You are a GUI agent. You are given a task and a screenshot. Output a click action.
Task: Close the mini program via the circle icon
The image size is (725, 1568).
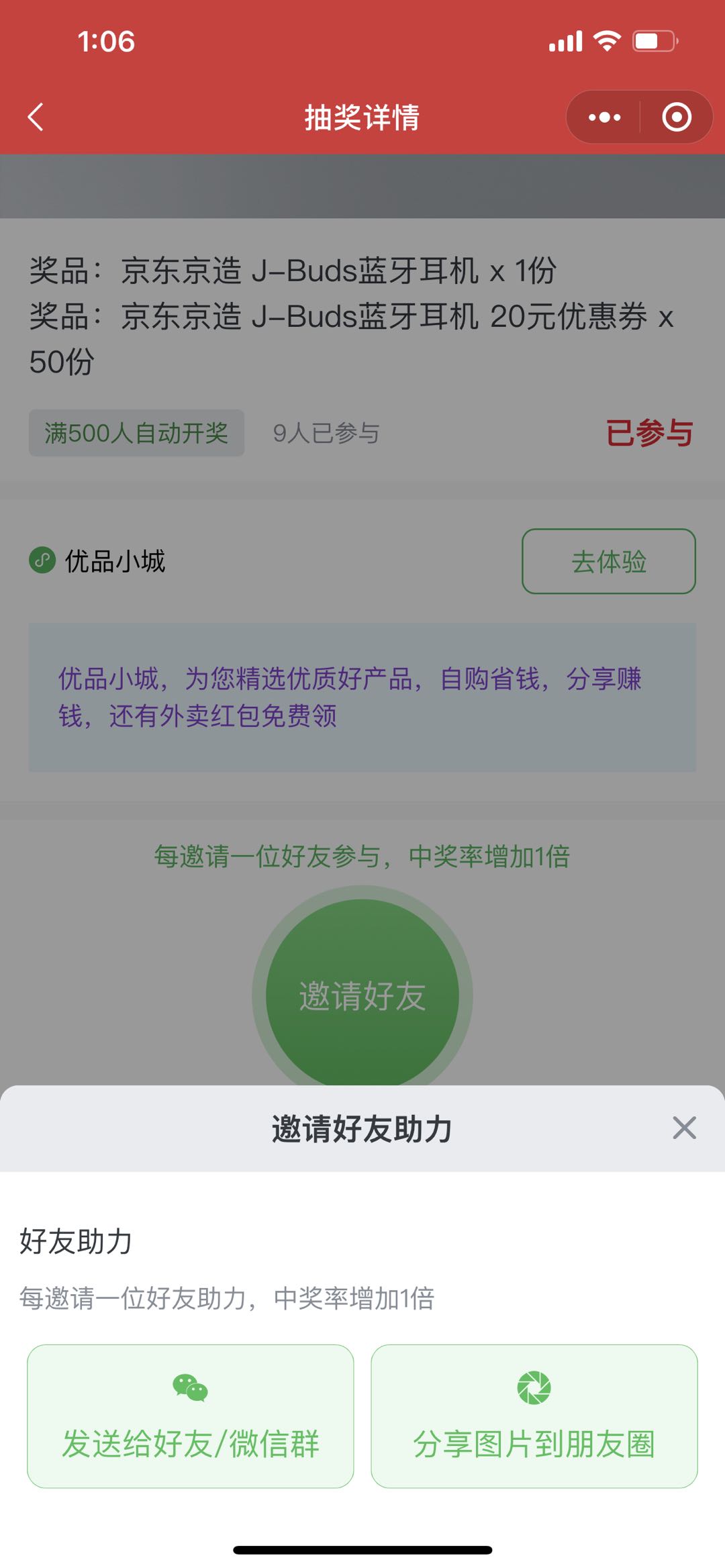pos(676,117)
